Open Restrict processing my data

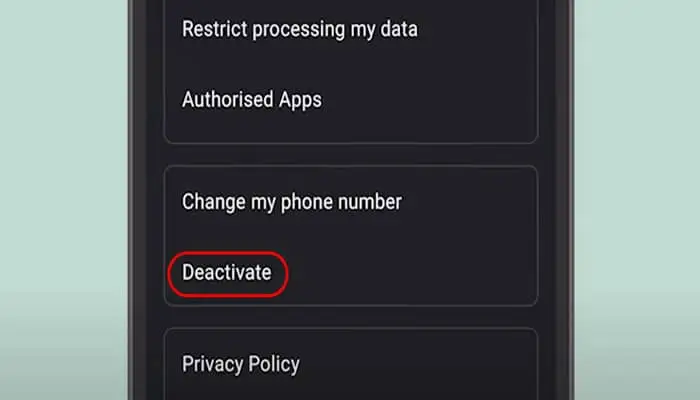click(x=299, y=29)
